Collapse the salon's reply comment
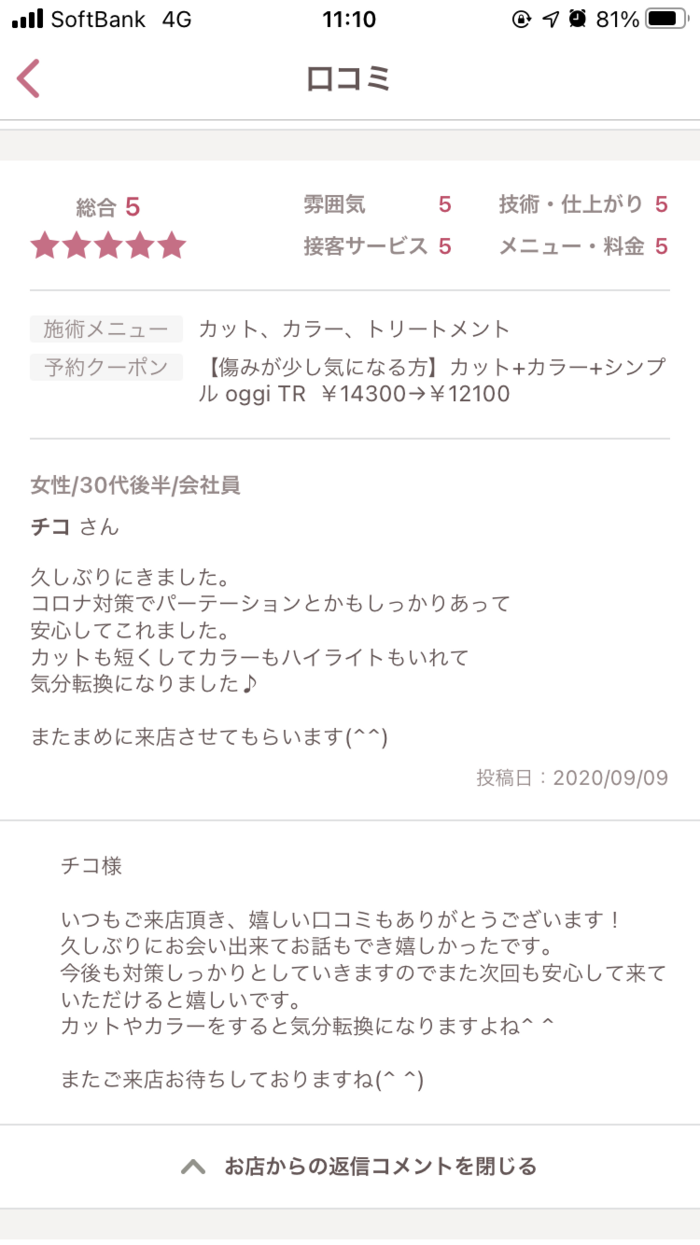700x1245 pixels. click(350, 1166)
